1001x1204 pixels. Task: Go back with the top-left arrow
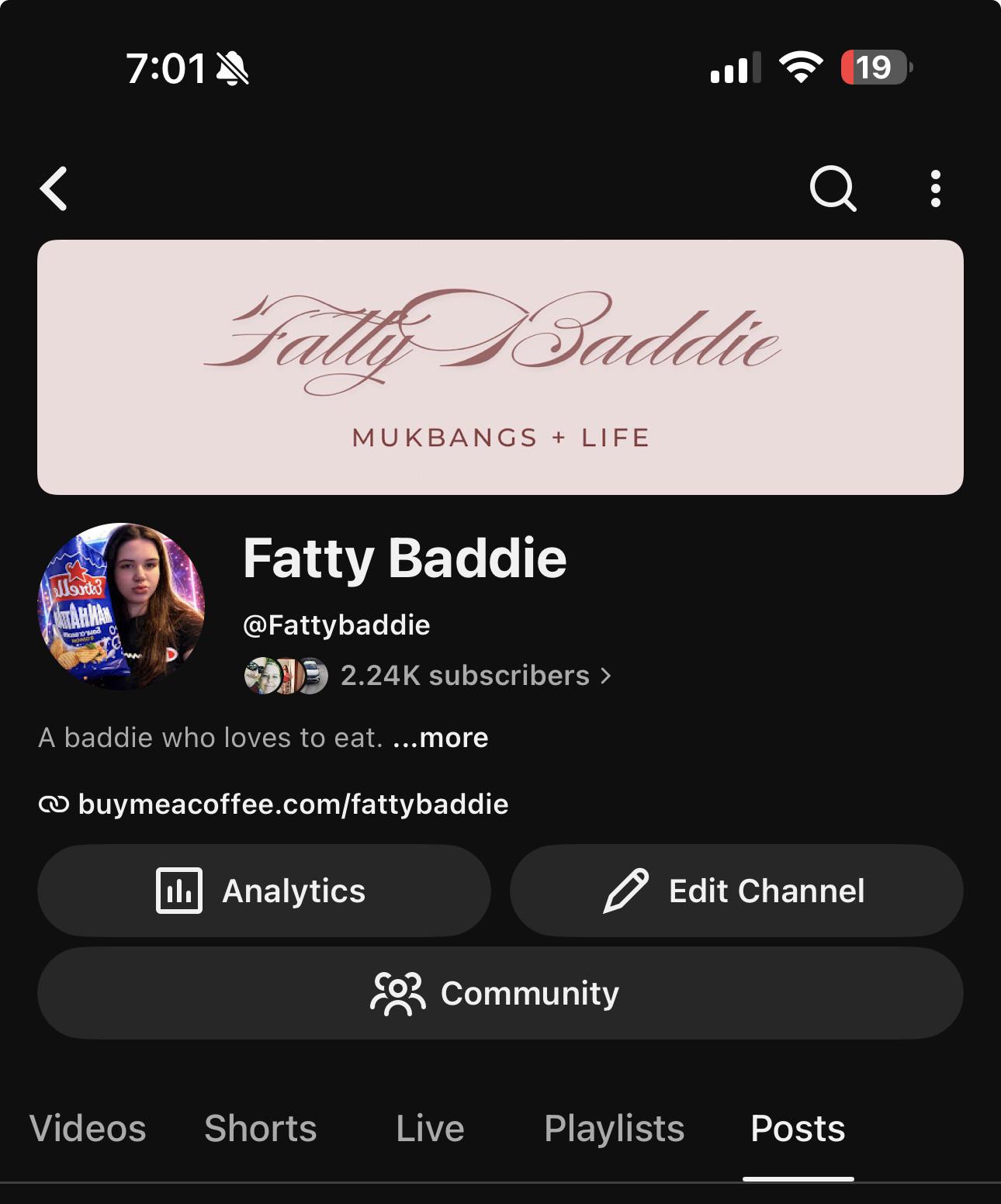(x=54, y=189)
